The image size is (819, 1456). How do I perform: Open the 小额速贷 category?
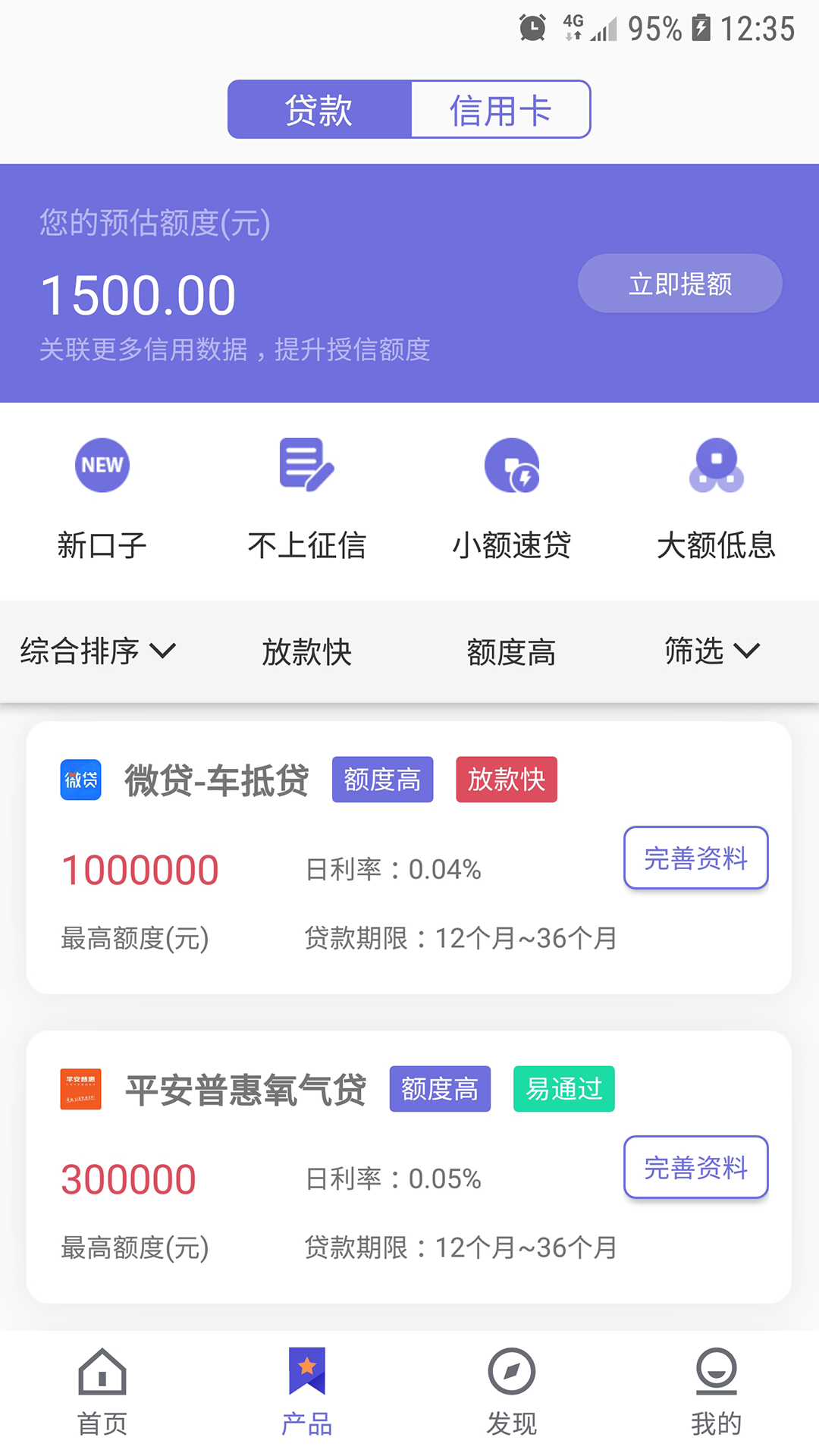512,498
